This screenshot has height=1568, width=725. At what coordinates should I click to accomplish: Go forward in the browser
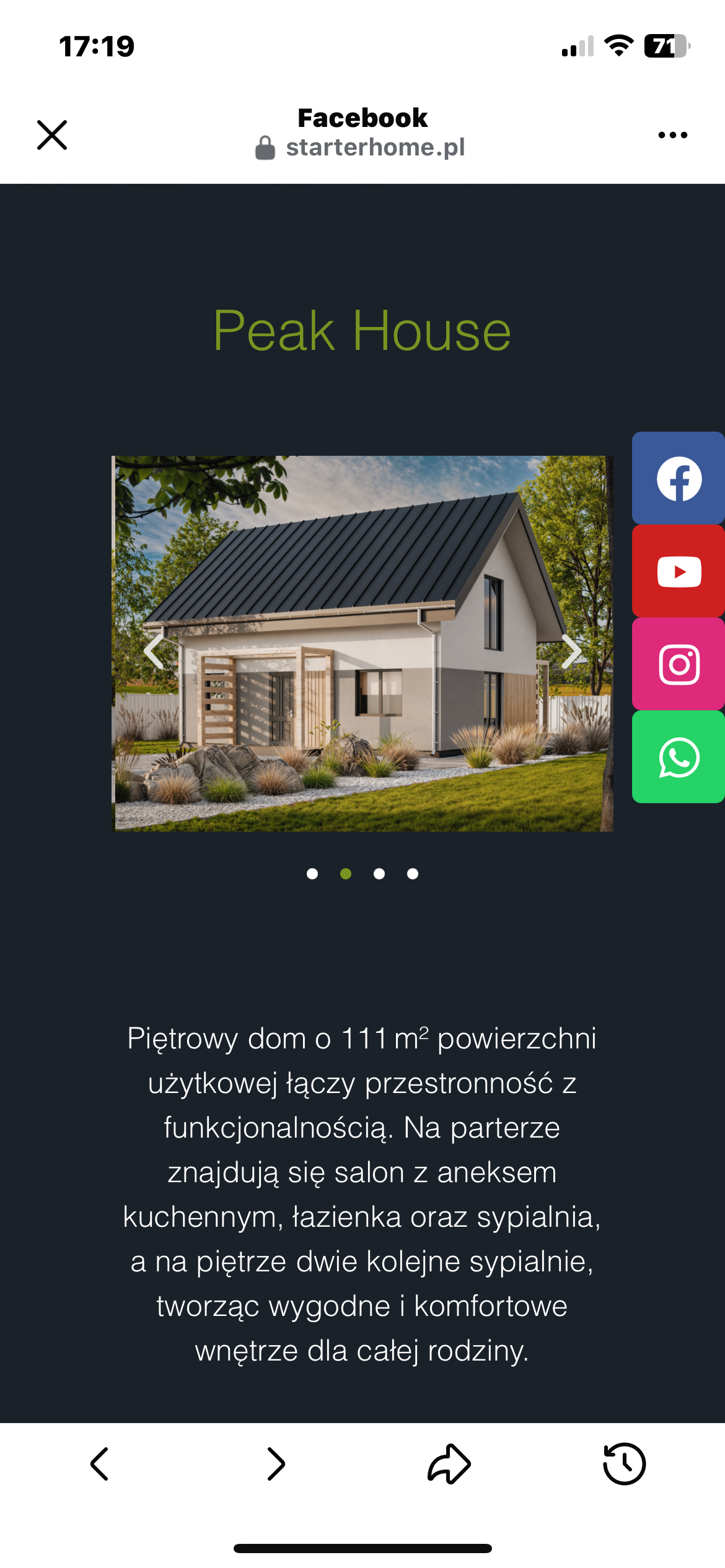[276, 1464]
